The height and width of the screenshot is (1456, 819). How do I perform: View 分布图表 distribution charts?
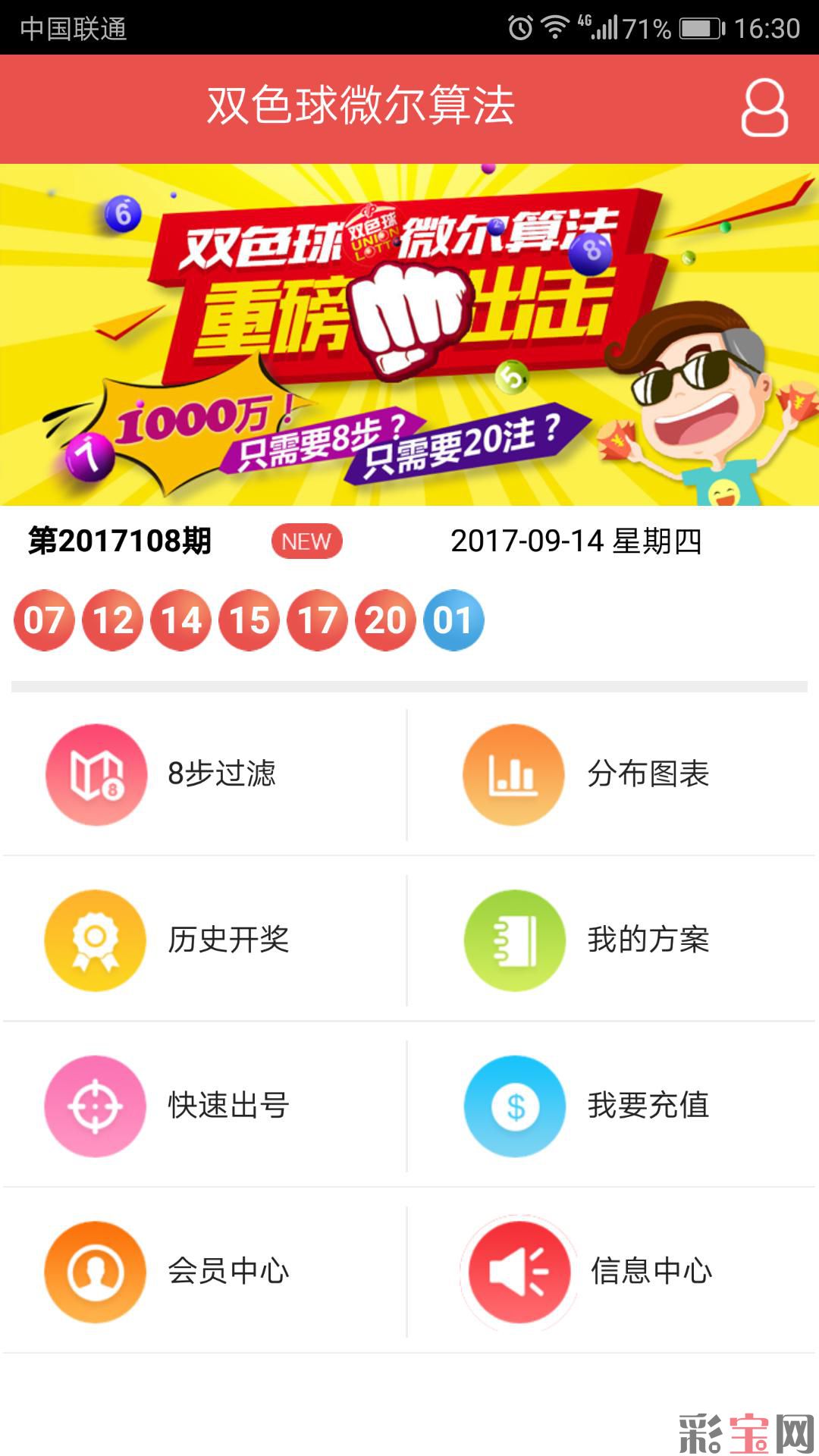pos(611,774)
